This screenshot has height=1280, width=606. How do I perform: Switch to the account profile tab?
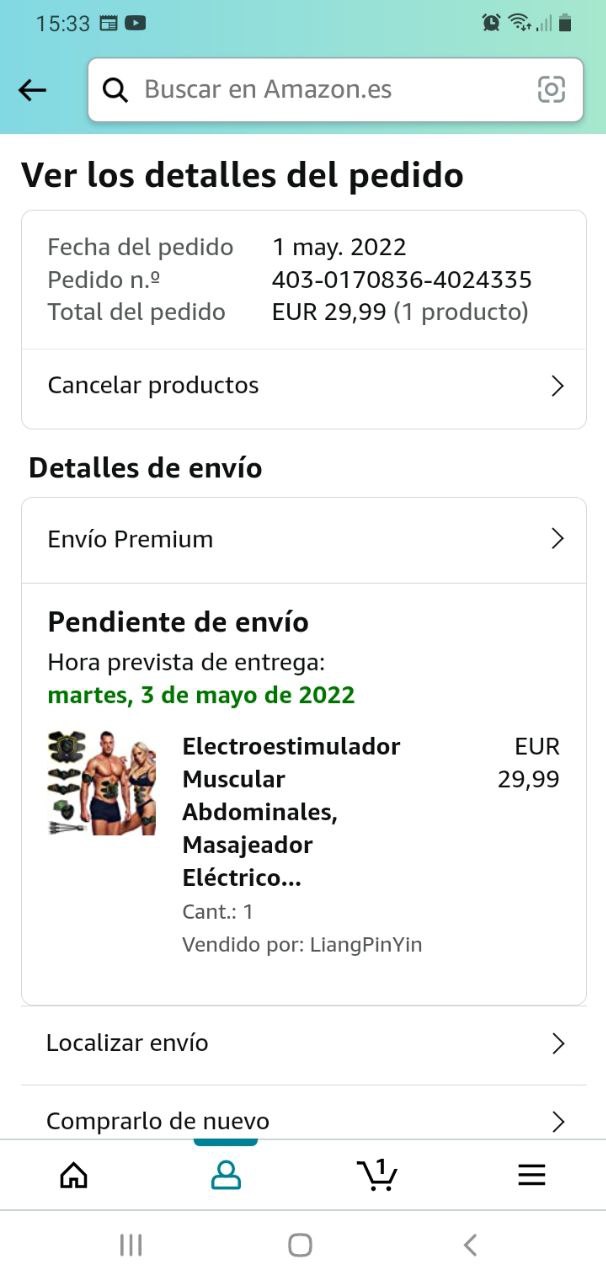click(226, 1176)
